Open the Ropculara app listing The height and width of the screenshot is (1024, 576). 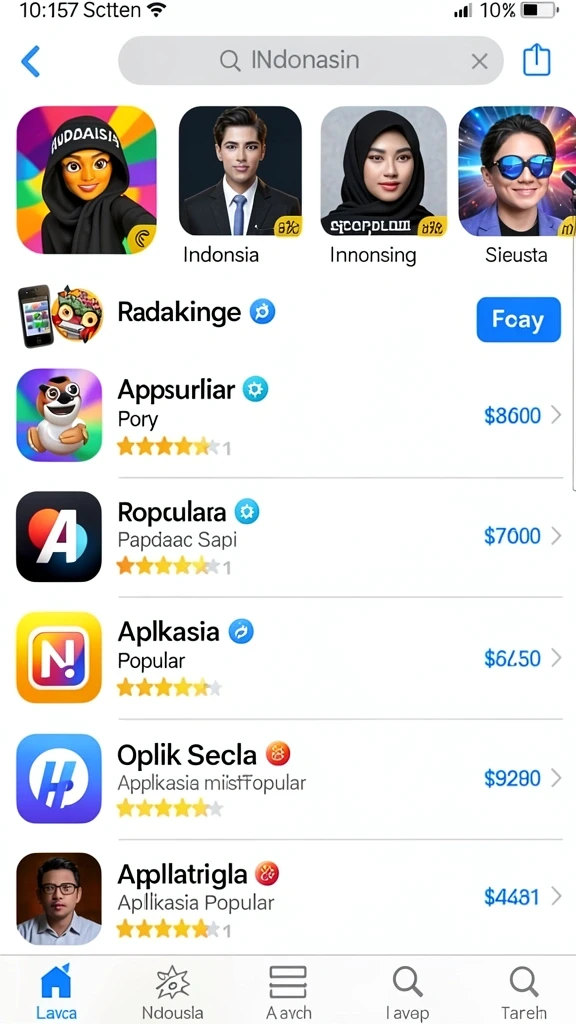[288, 536]
